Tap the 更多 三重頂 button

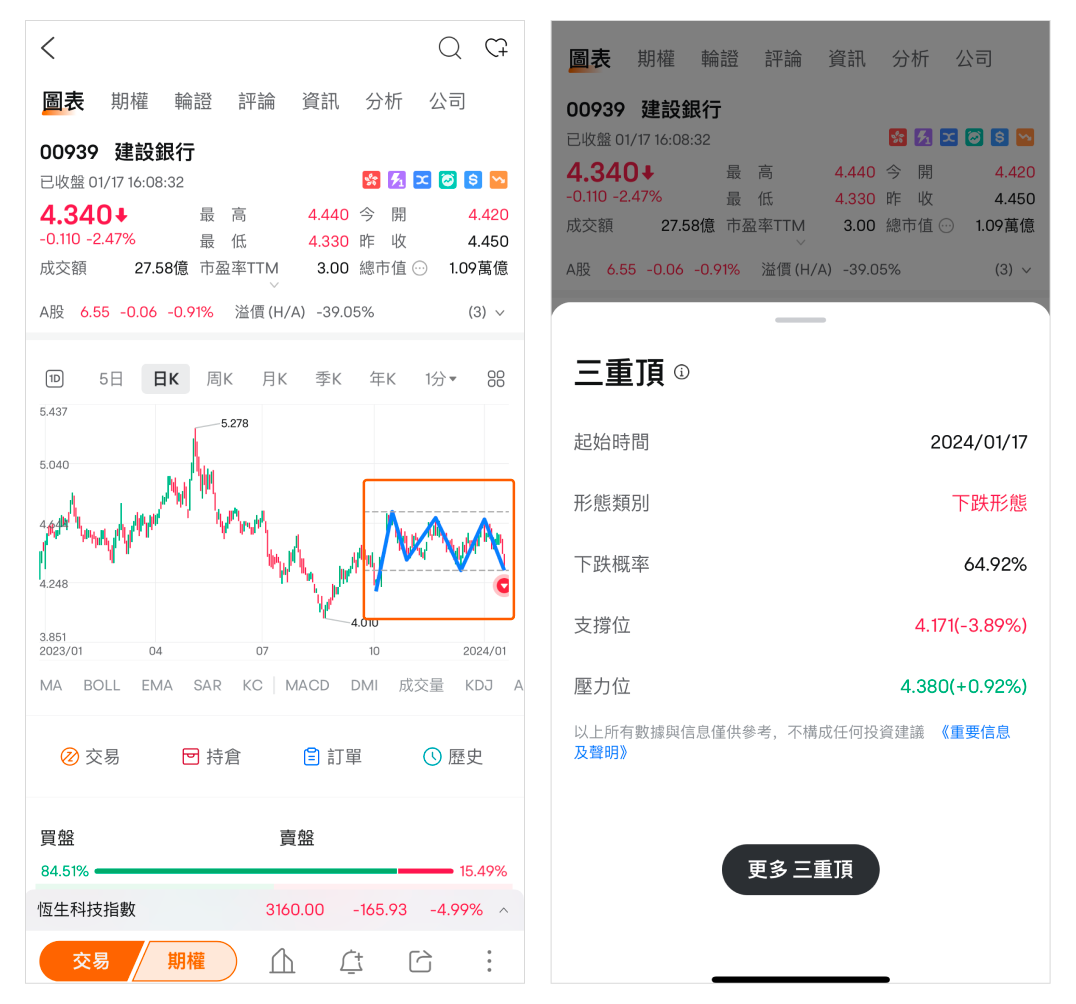tap(800, 869)
